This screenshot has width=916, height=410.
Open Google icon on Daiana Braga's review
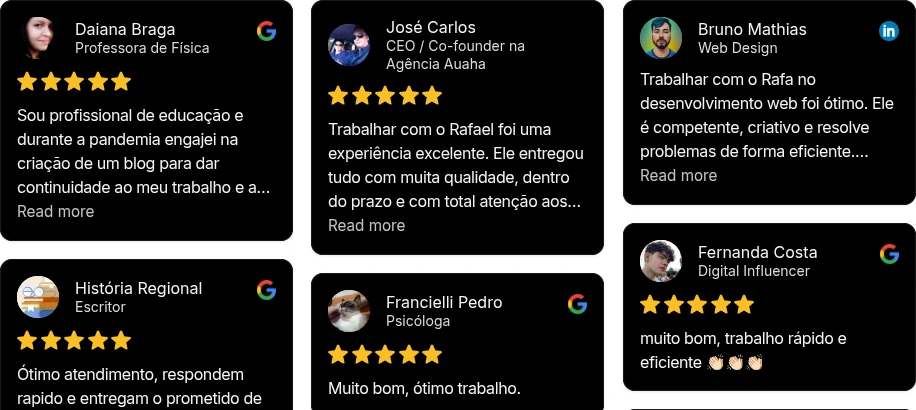(x=266, y=30)
